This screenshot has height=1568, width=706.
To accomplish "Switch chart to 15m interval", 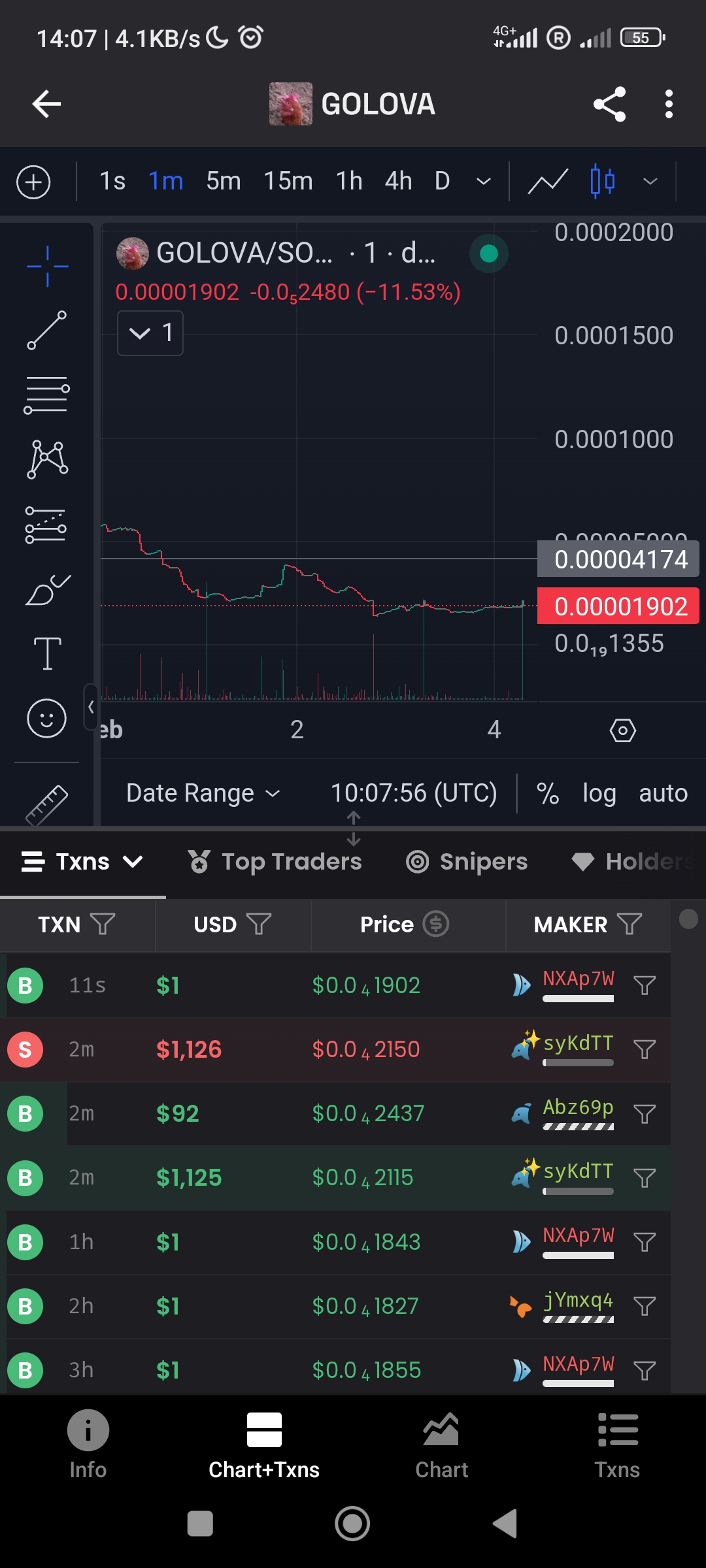I will pos(288,181).
